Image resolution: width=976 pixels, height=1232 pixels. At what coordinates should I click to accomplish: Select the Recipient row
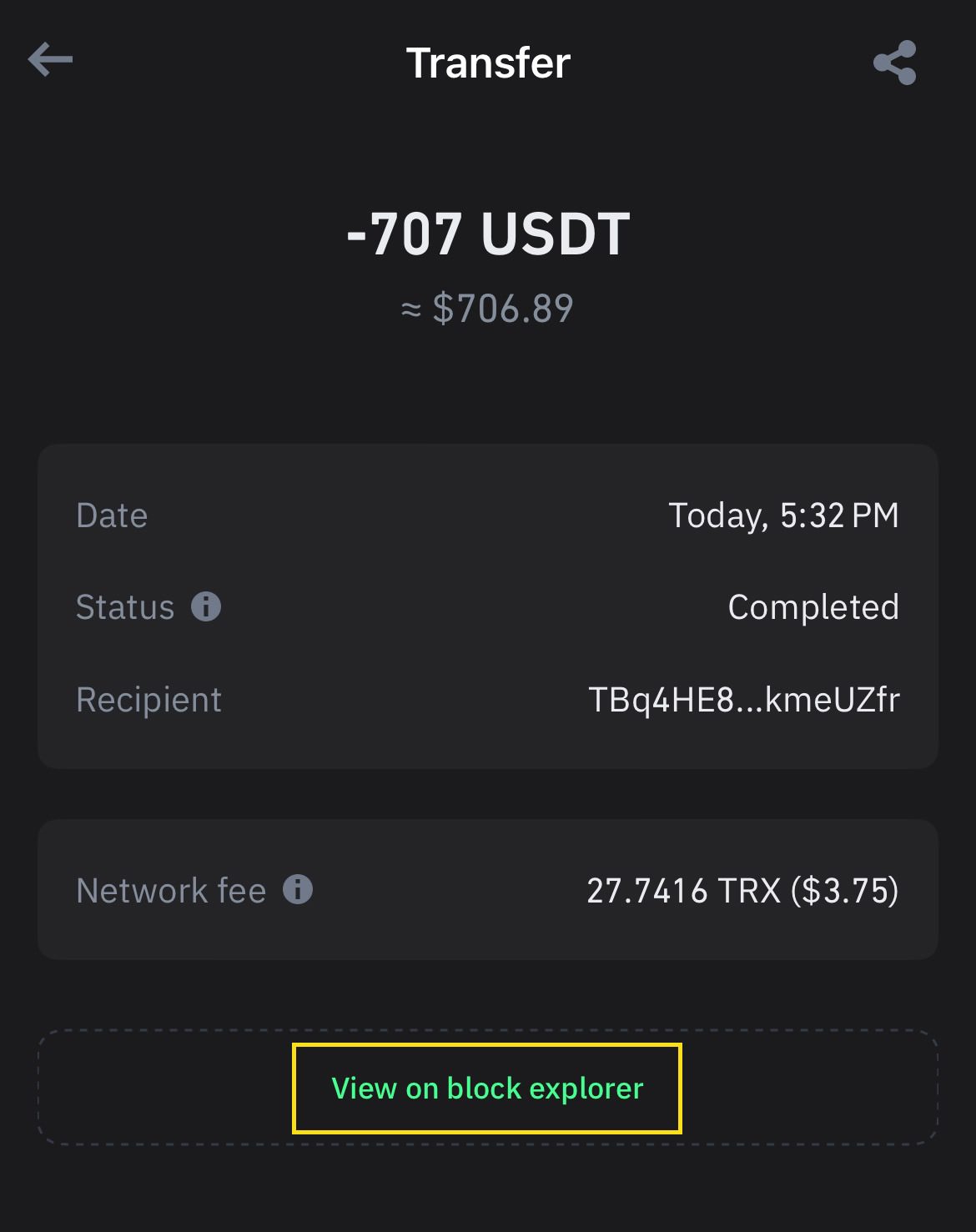[488, 701]
